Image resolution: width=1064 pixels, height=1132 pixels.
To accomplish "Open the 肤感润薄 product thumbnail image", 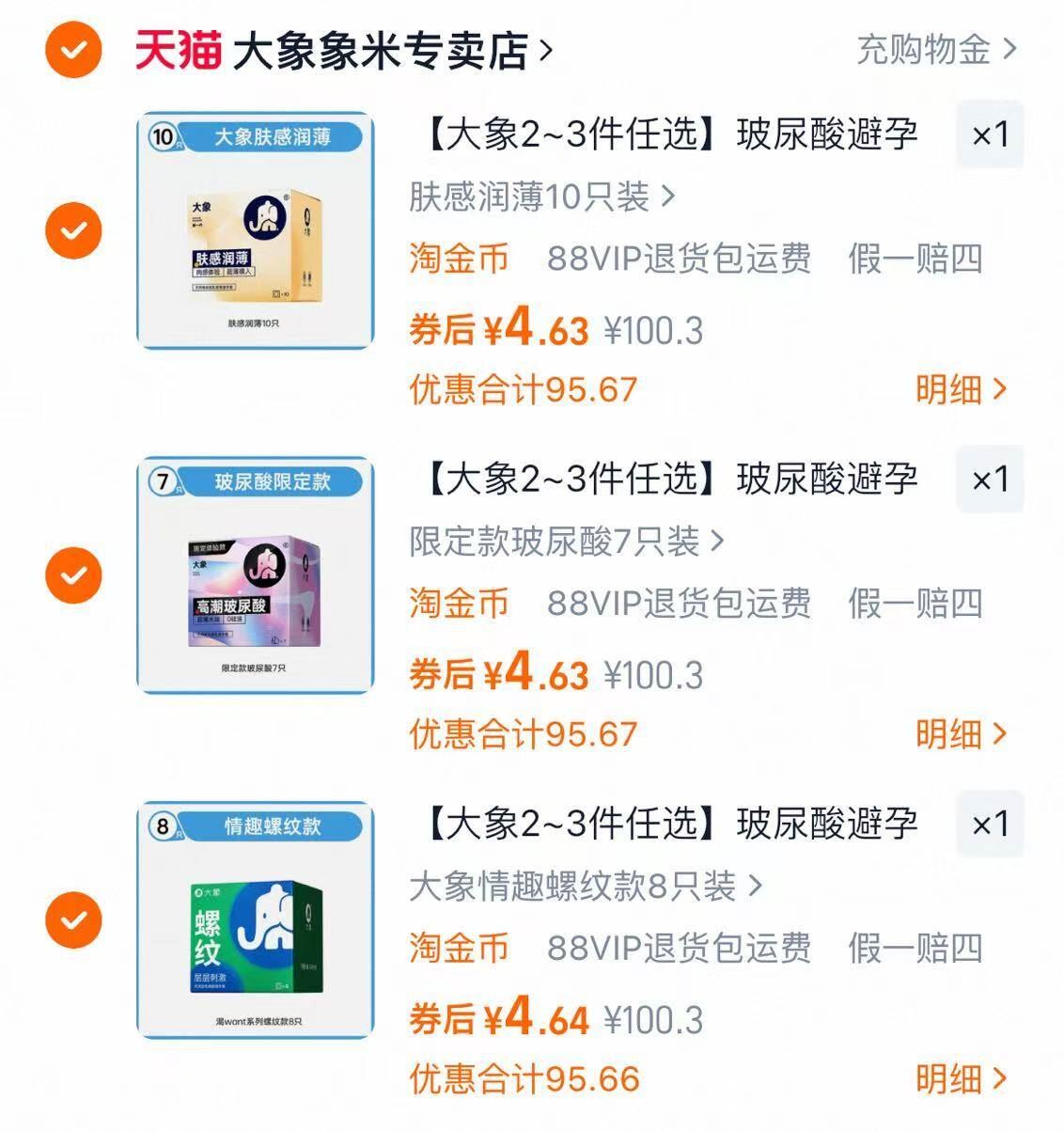I will click(x=257, y=228).
